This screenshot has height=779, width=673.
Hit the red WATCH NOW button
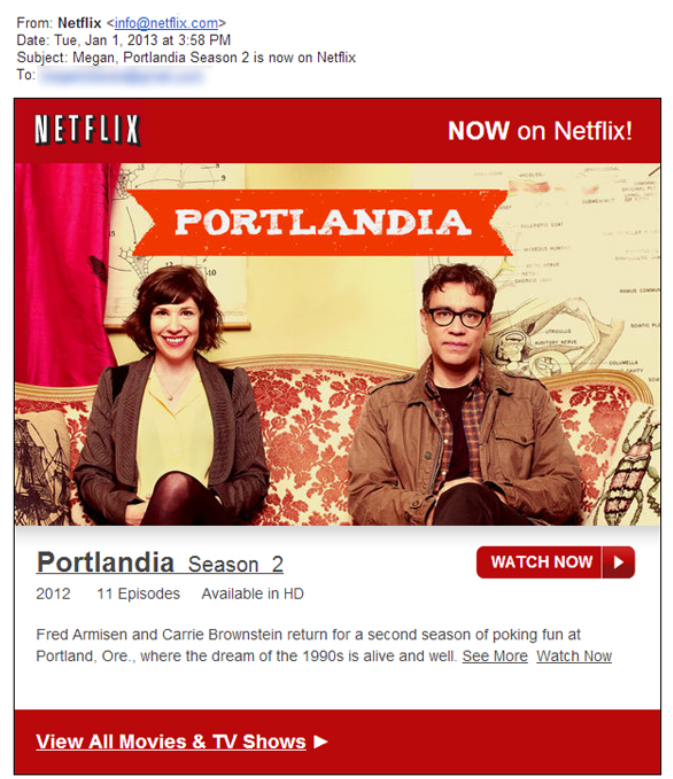[555, 562]
